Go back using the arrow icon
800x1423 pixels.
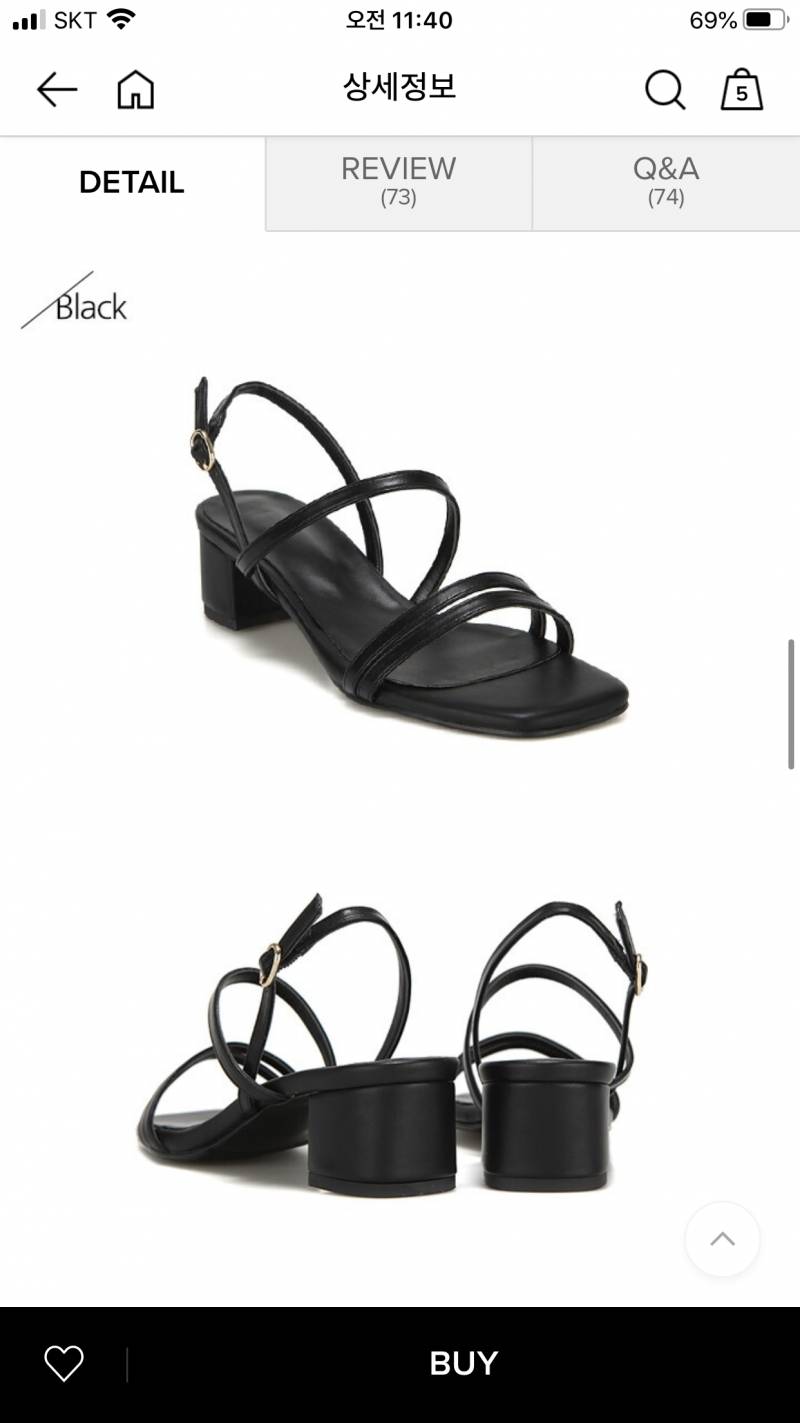(57, 90)
